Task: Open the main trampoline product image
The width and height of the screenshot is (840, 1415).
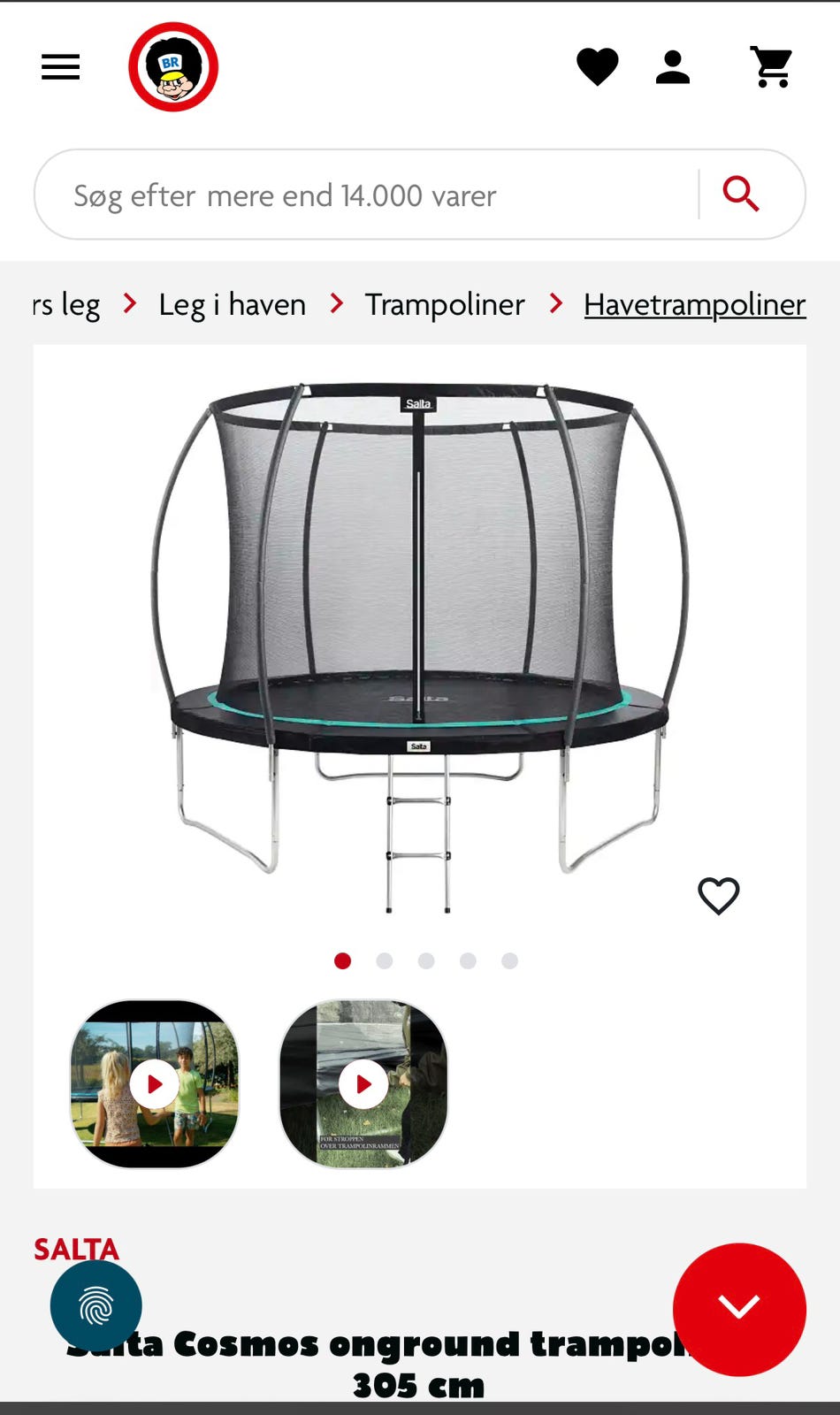Action: [420, 646]
